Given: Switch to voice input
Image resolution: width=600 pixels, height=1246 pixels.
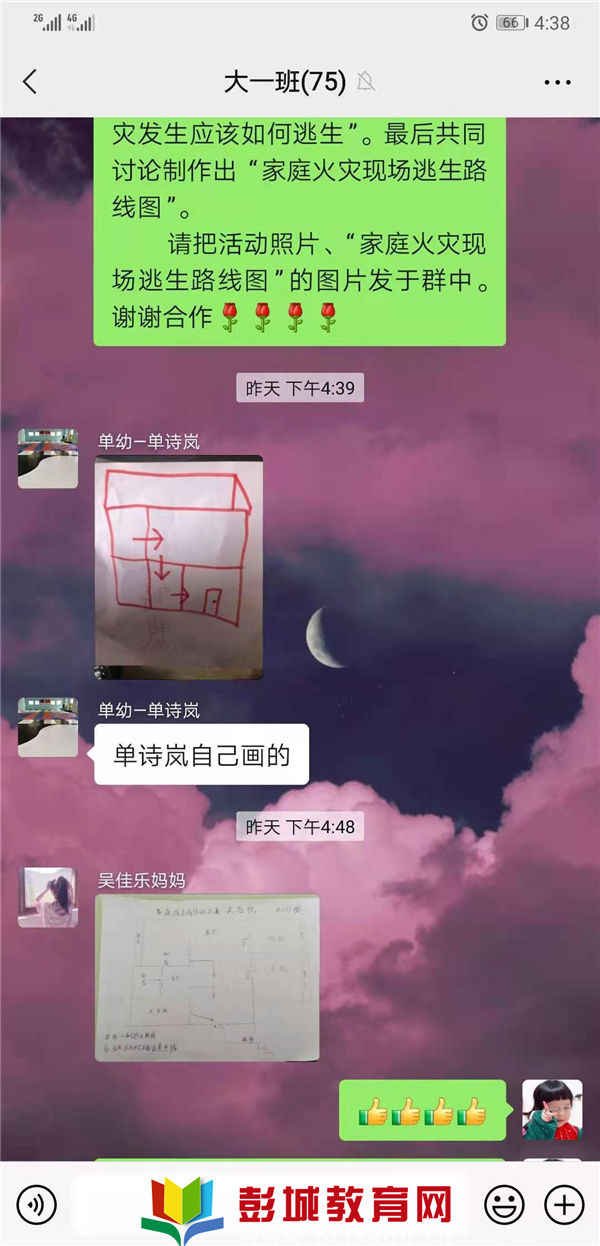Looking at the screenshot, I should click(x=37, y=1204).
